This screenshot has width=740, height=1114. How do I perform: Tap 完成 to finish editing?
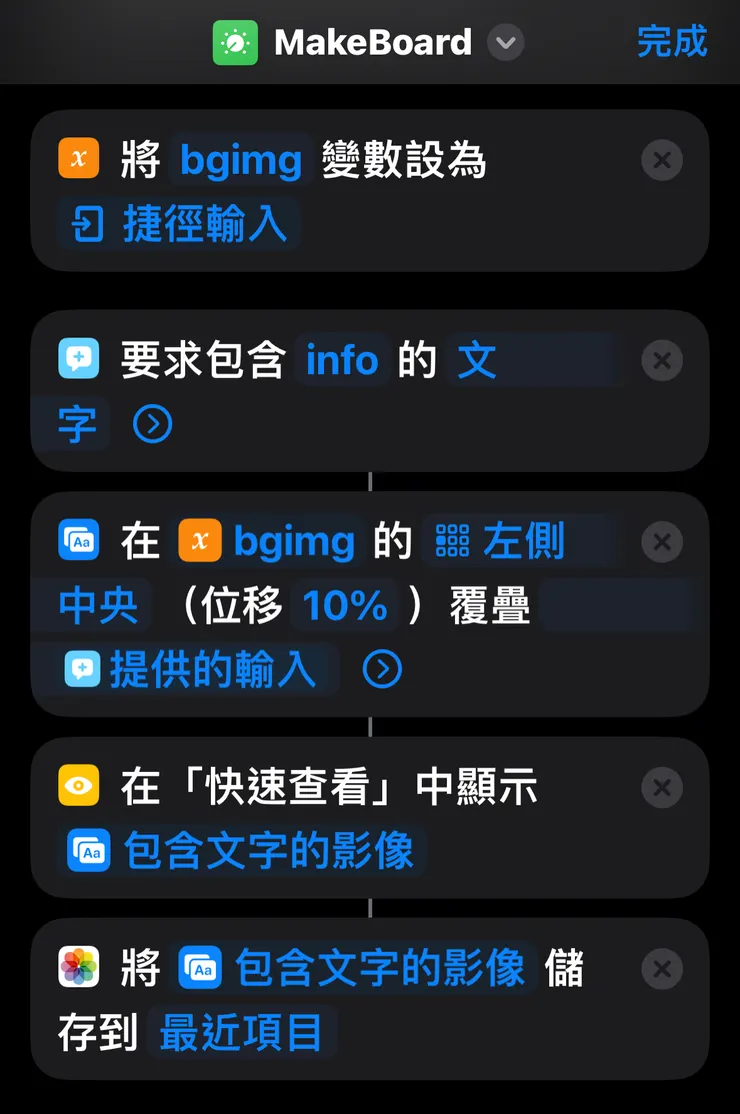(x=672, y=42)
